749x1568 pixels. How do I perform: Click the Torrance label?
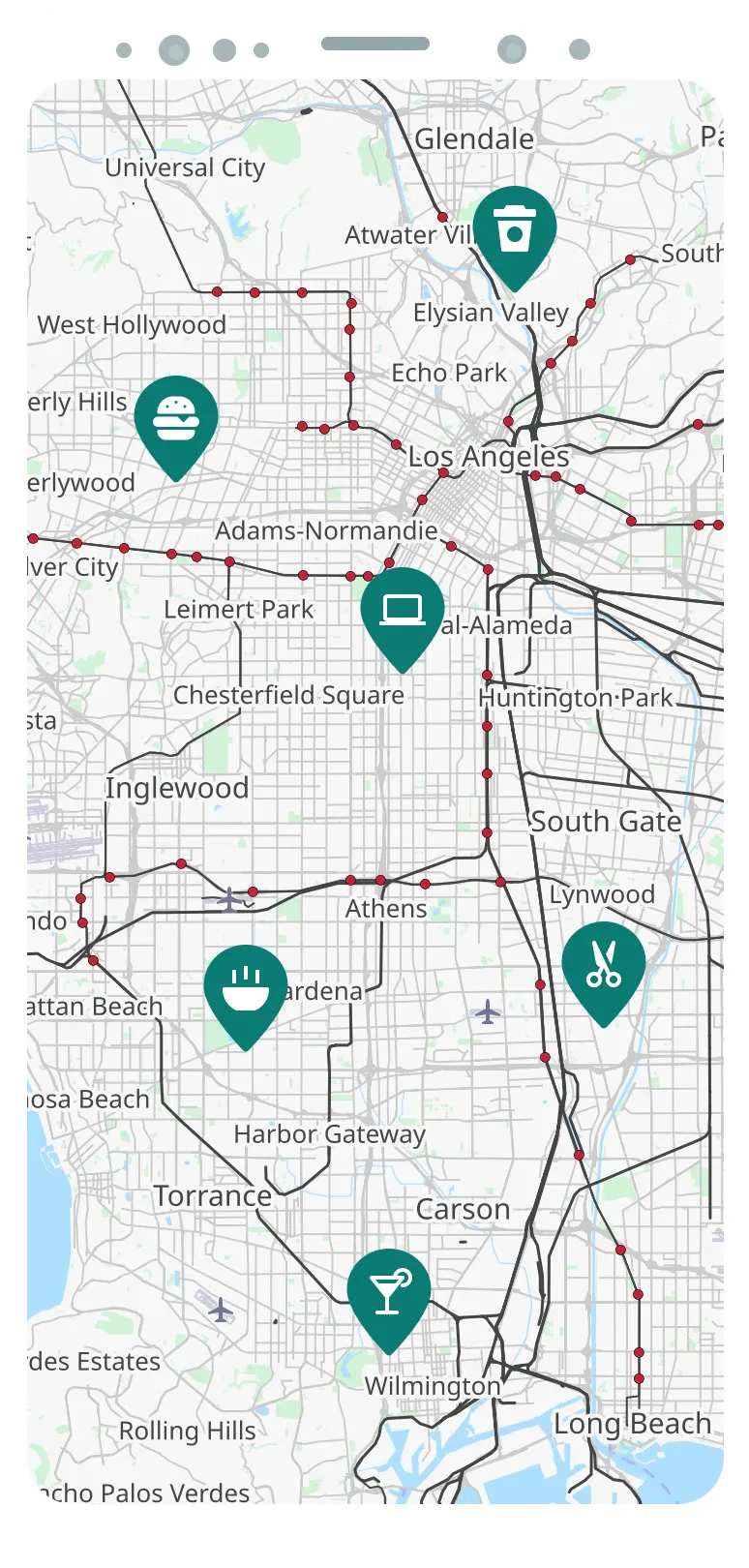point(212,1196)
